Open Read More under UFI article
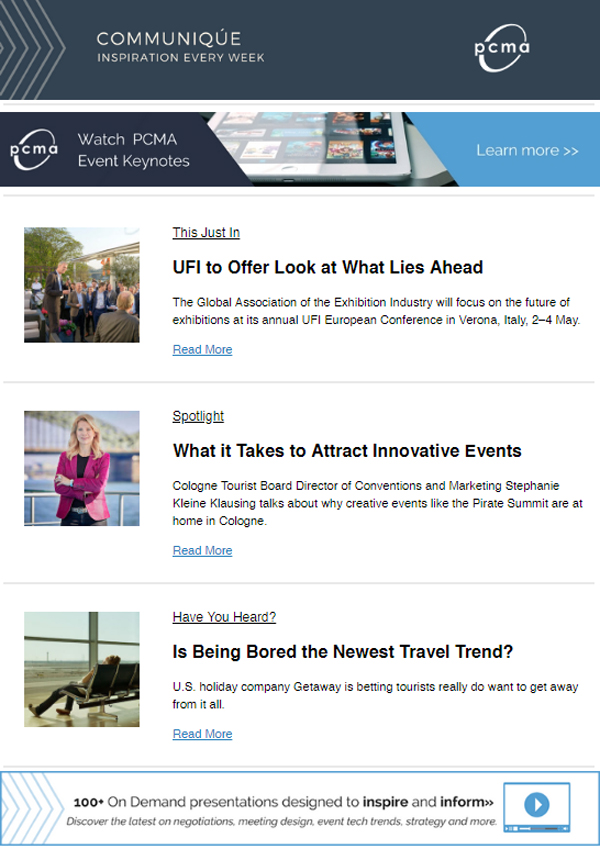 pos(202,350)
